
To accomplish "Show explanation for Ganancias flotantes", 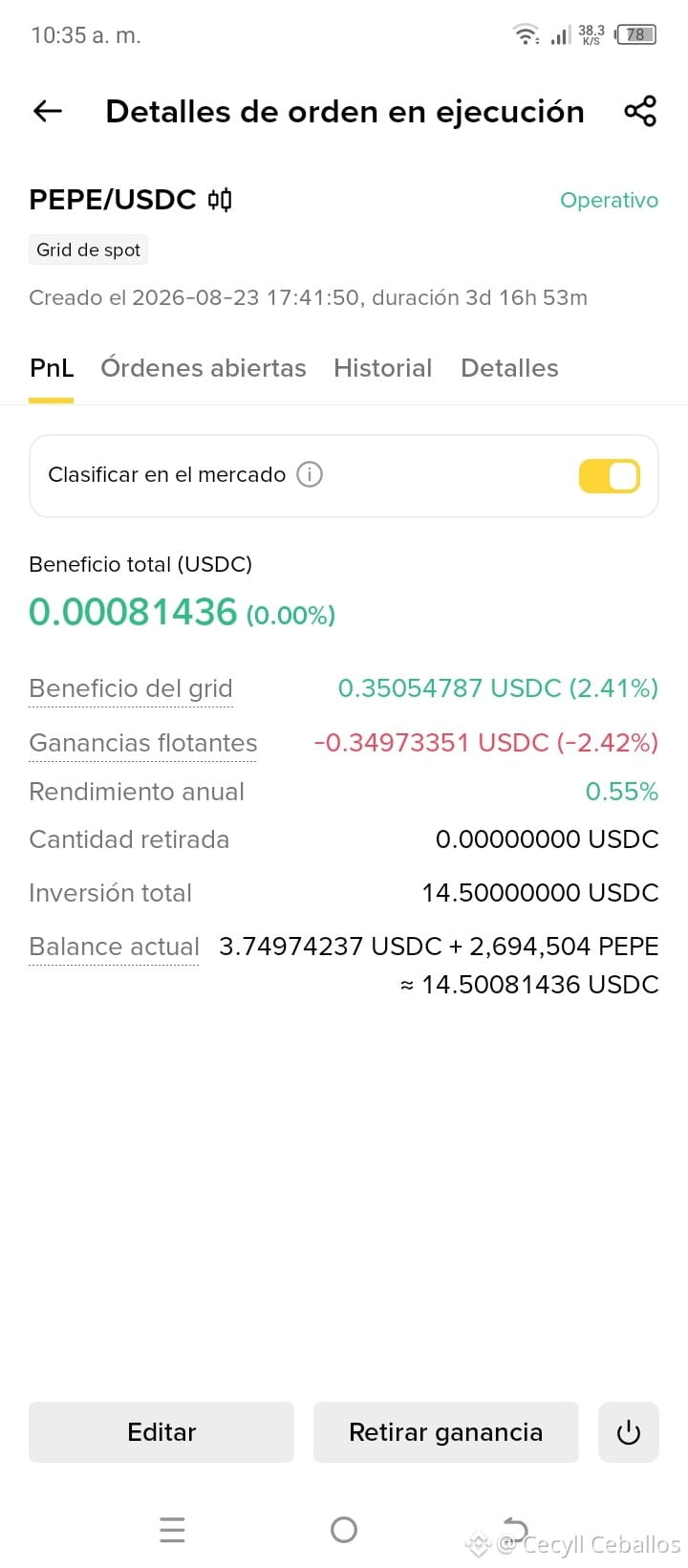I will pos(143,743).
